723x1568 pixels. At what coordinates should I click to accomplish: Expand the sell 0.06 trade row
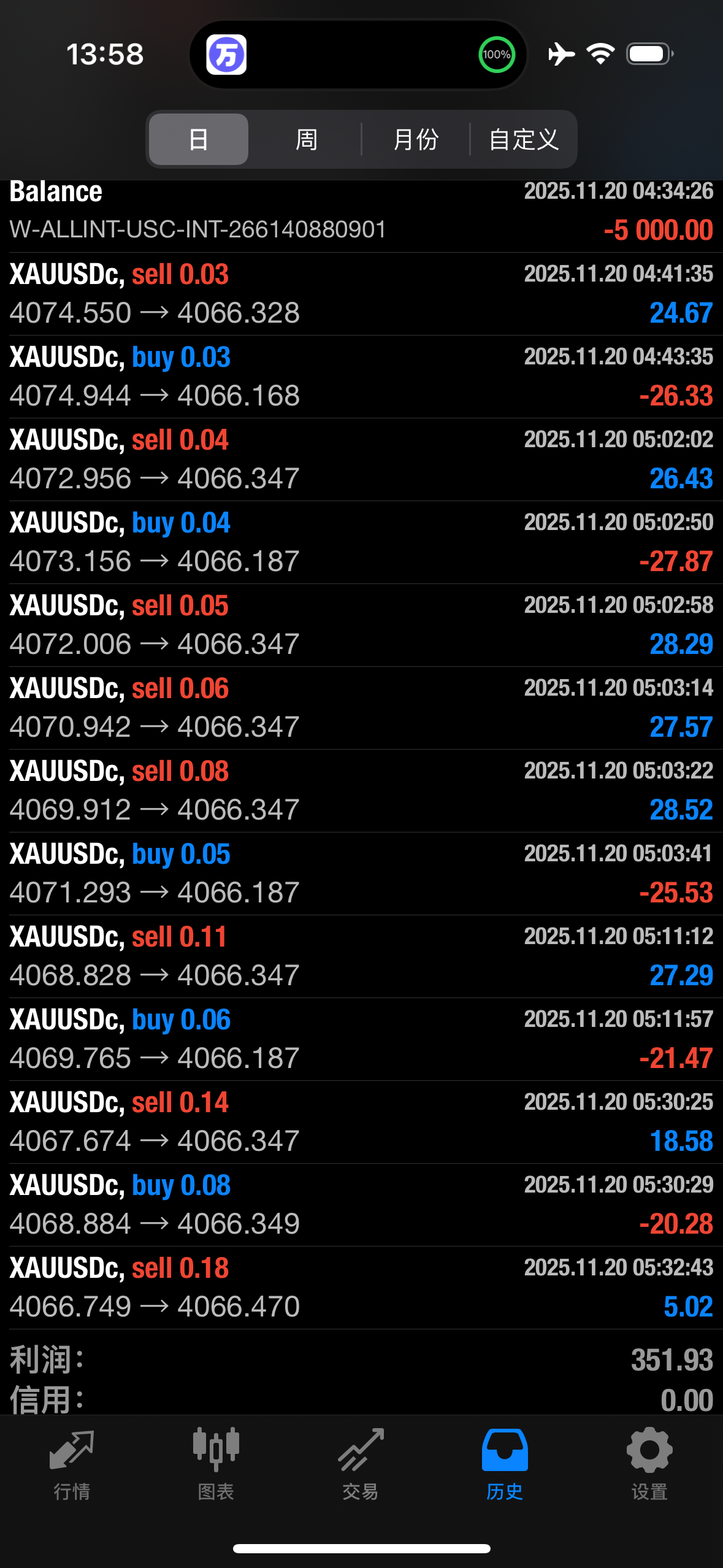(x=361, y=708)
